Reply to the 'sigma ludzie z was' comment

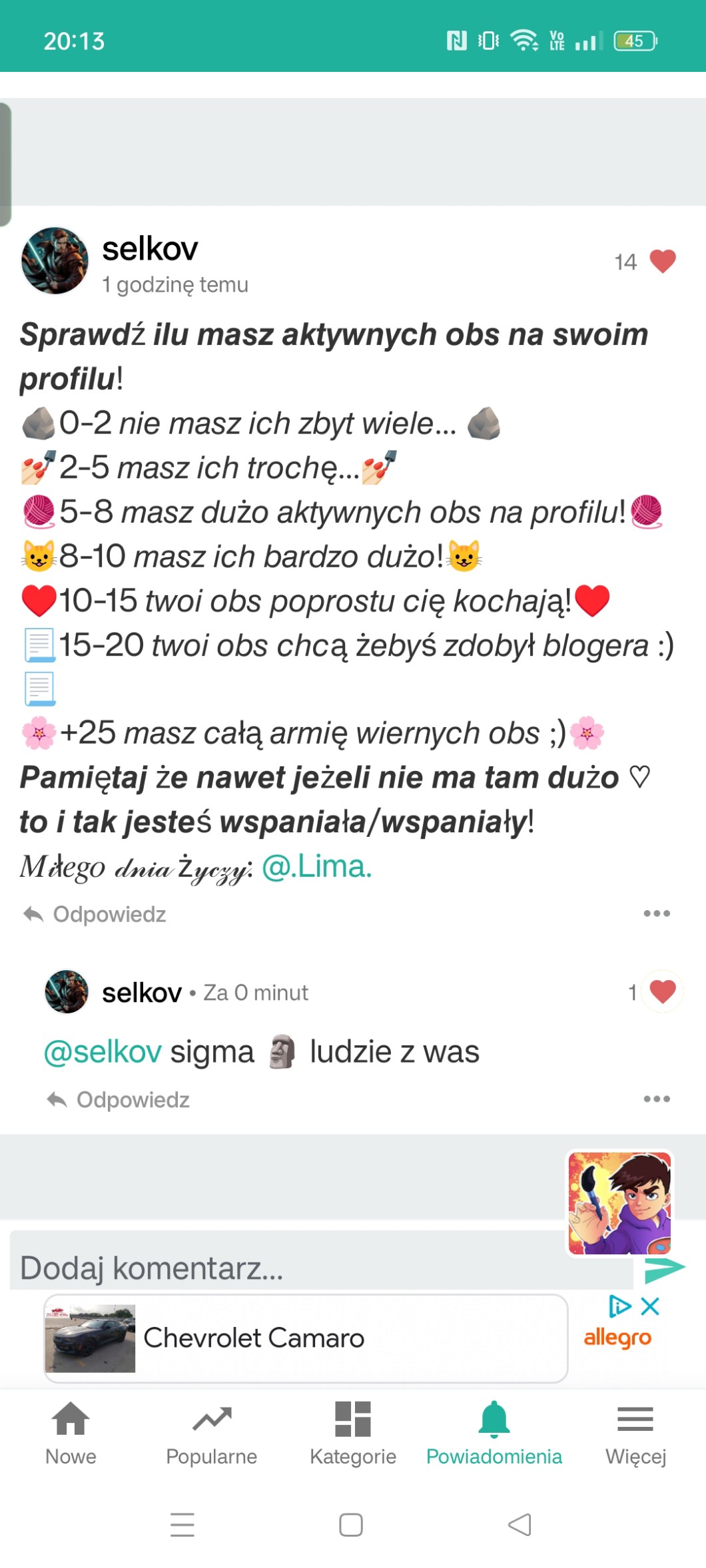click(x=119, y=1099)
